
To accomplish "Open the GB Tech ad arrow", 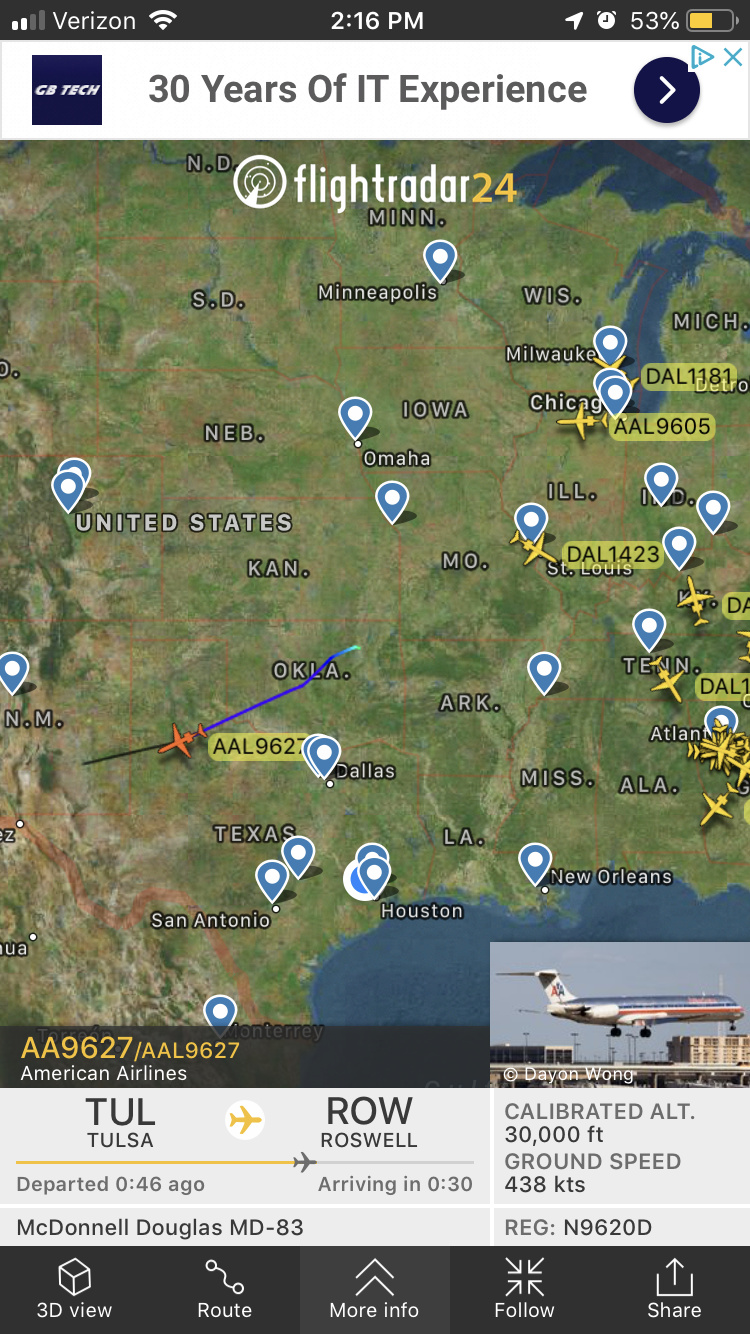I will pos(667,91).
